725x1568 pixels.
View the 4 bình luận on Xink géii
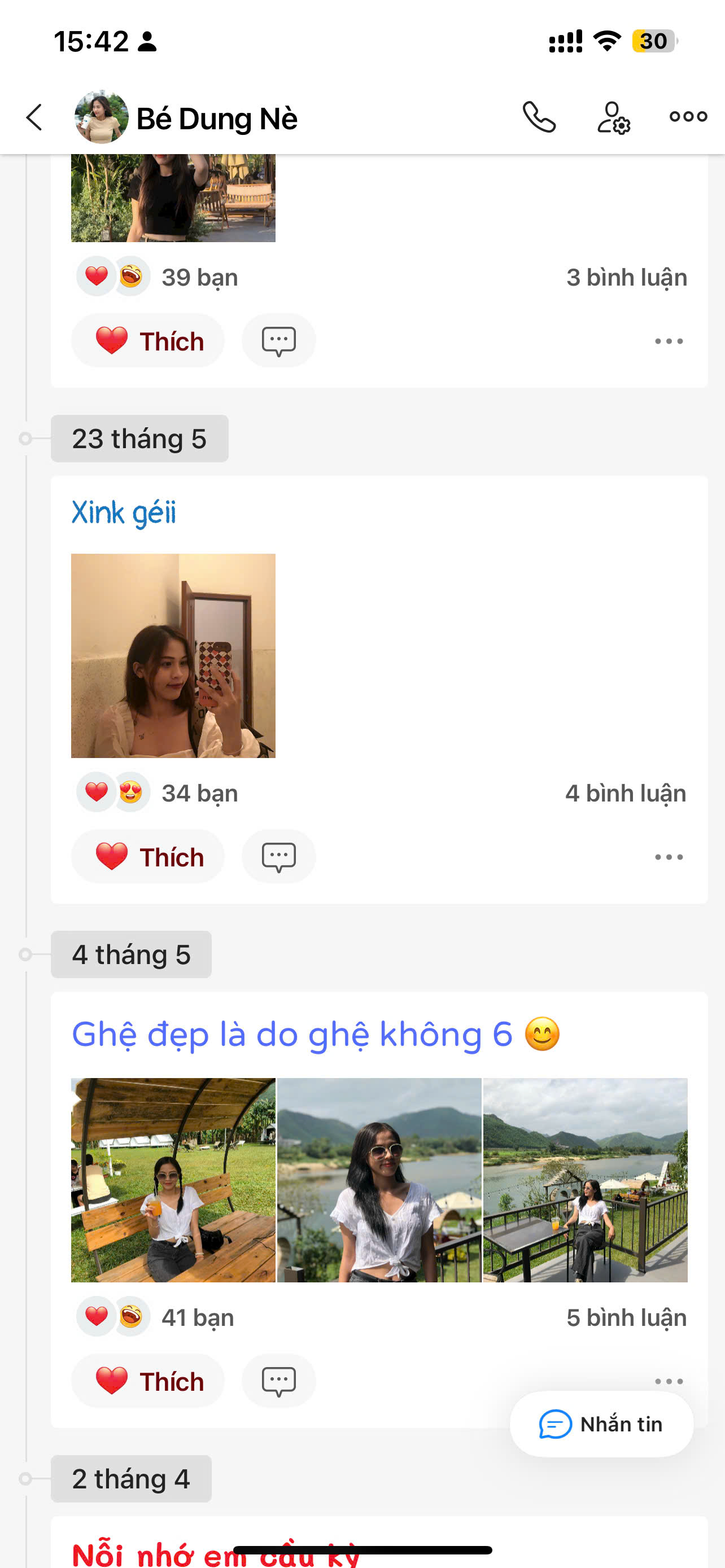click(625, 793)
